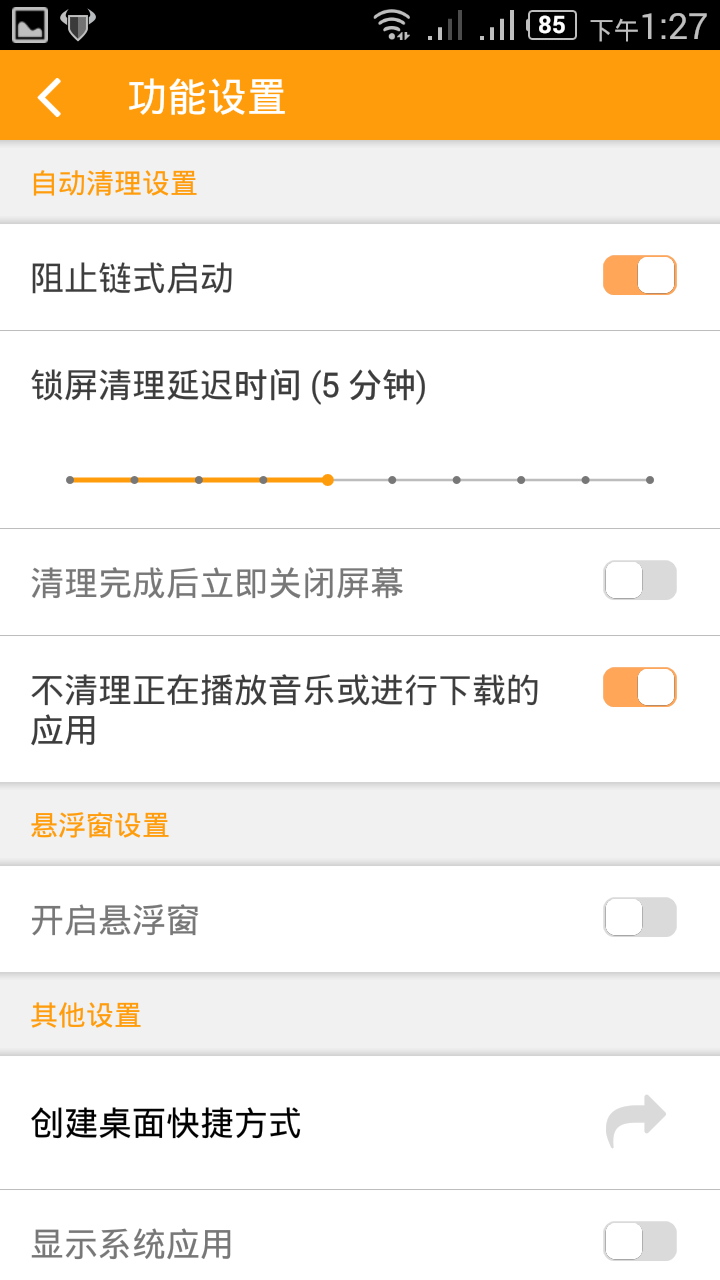Turn off 不清理正在播放音乐或进行下载的应用
This screenshot has height=1280, width=720.
(x=640, y=687)
